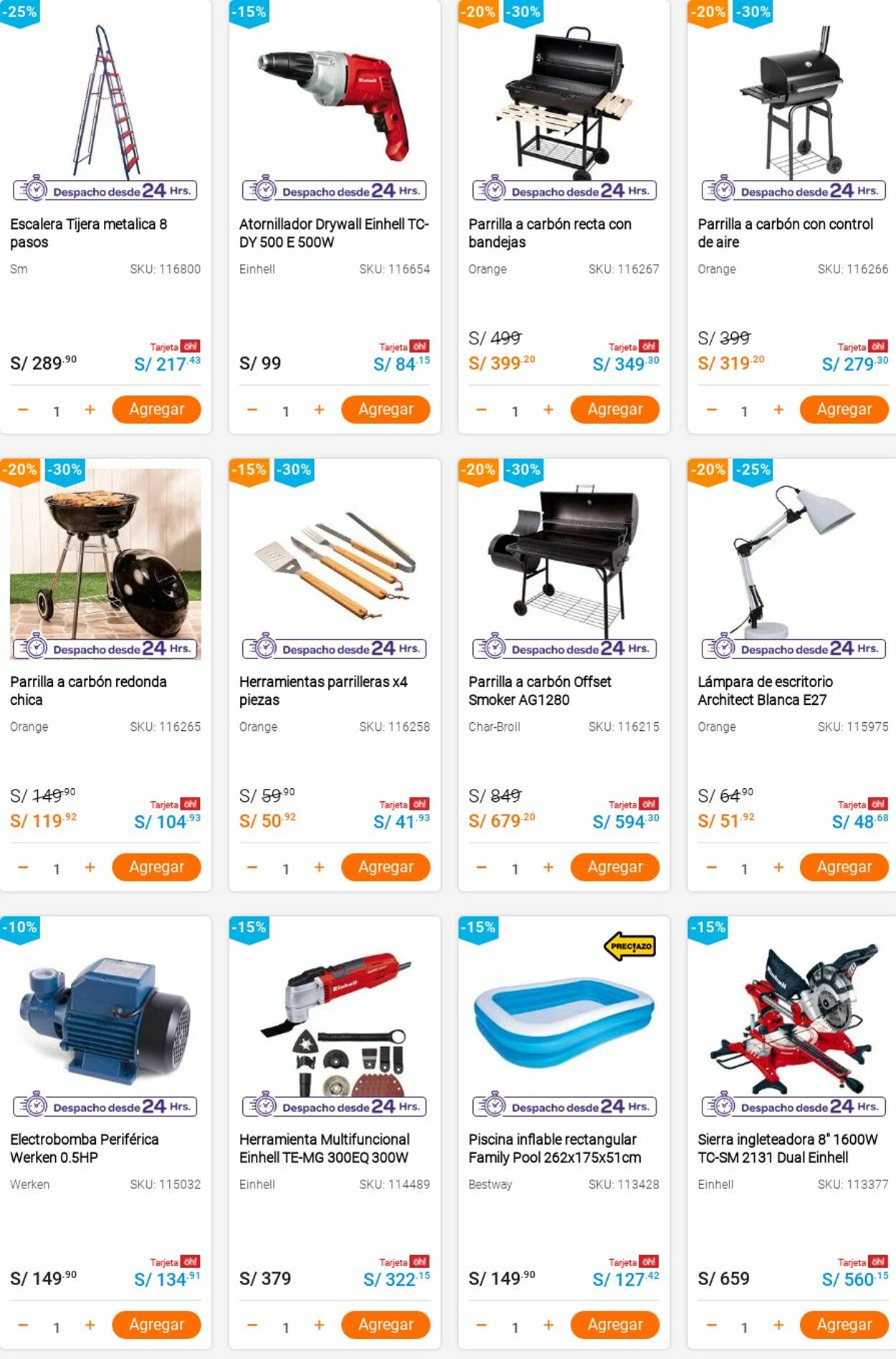Add Parrilla a carbón Offset Smoker to cart
Screen dimensions: 896x1359
(x=615, y=867)
